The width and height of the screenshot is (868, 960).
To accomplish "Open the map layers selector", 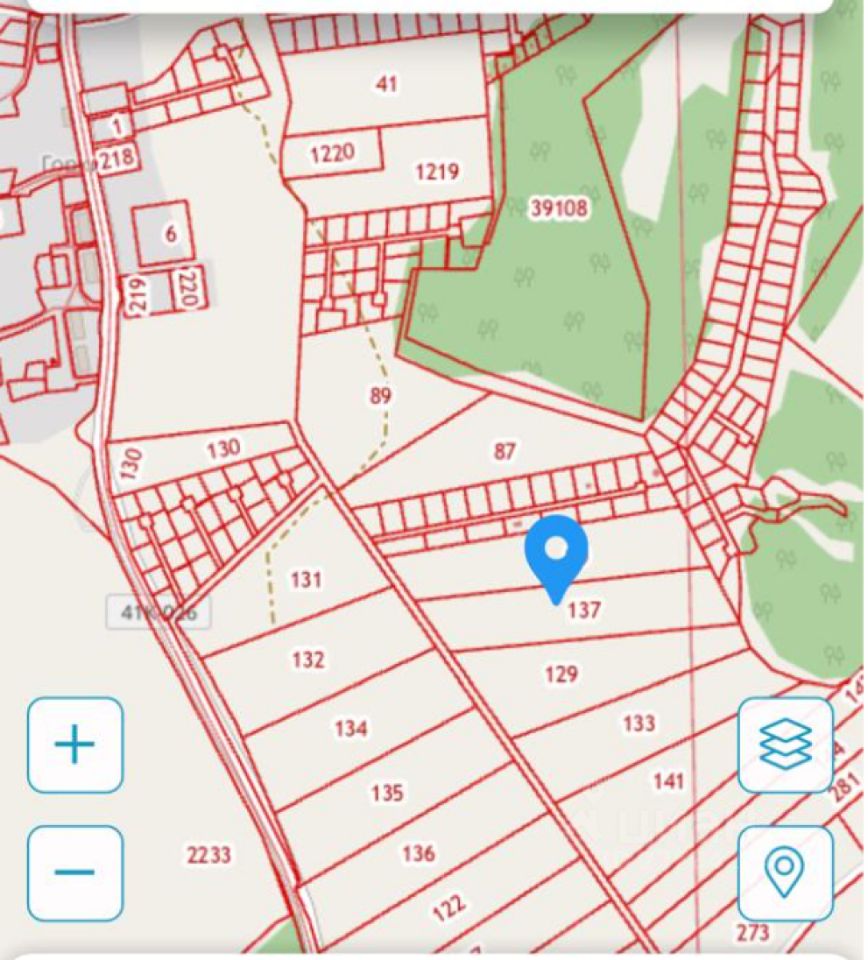I will [x=785, y=745].
